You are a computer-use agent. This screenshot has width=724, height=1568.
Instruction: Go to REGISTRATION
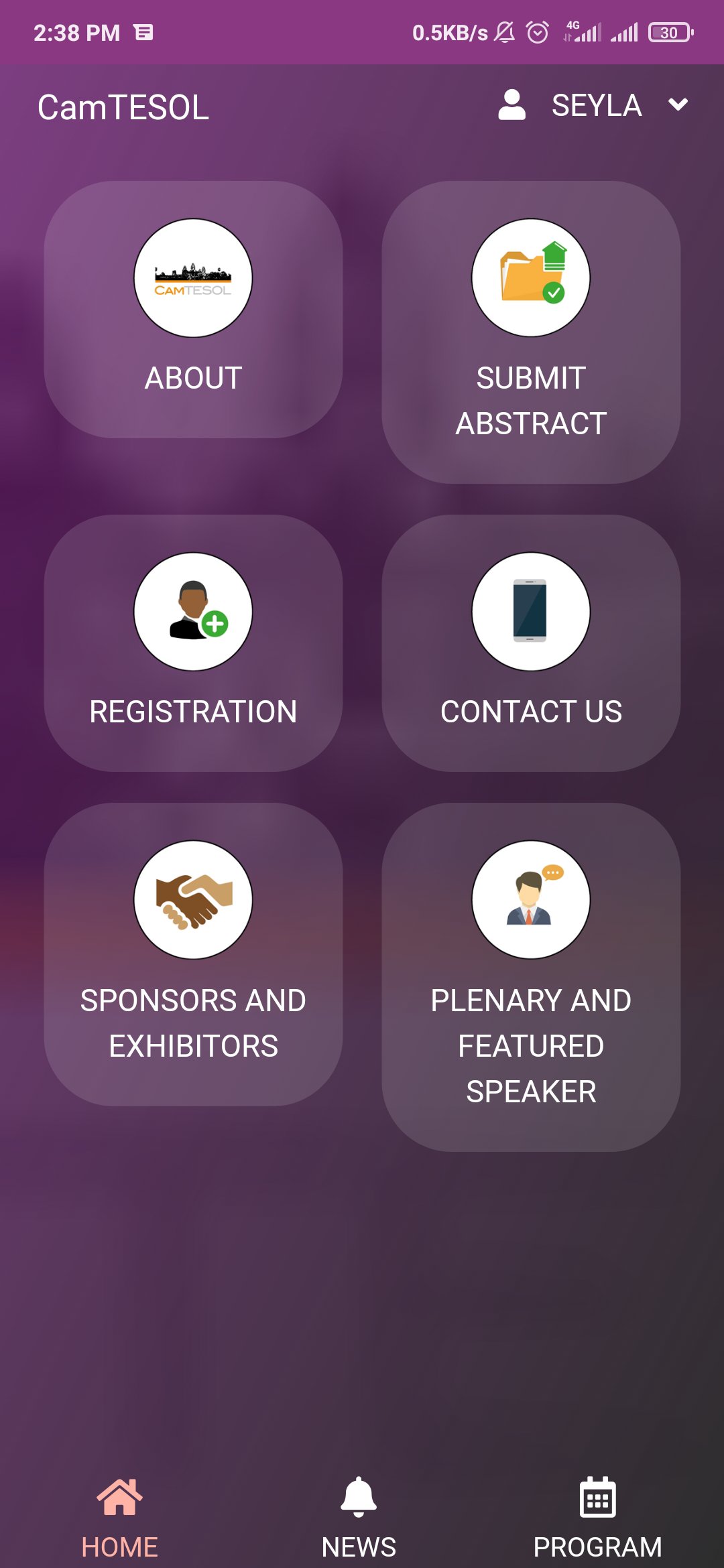click(193, 643)
